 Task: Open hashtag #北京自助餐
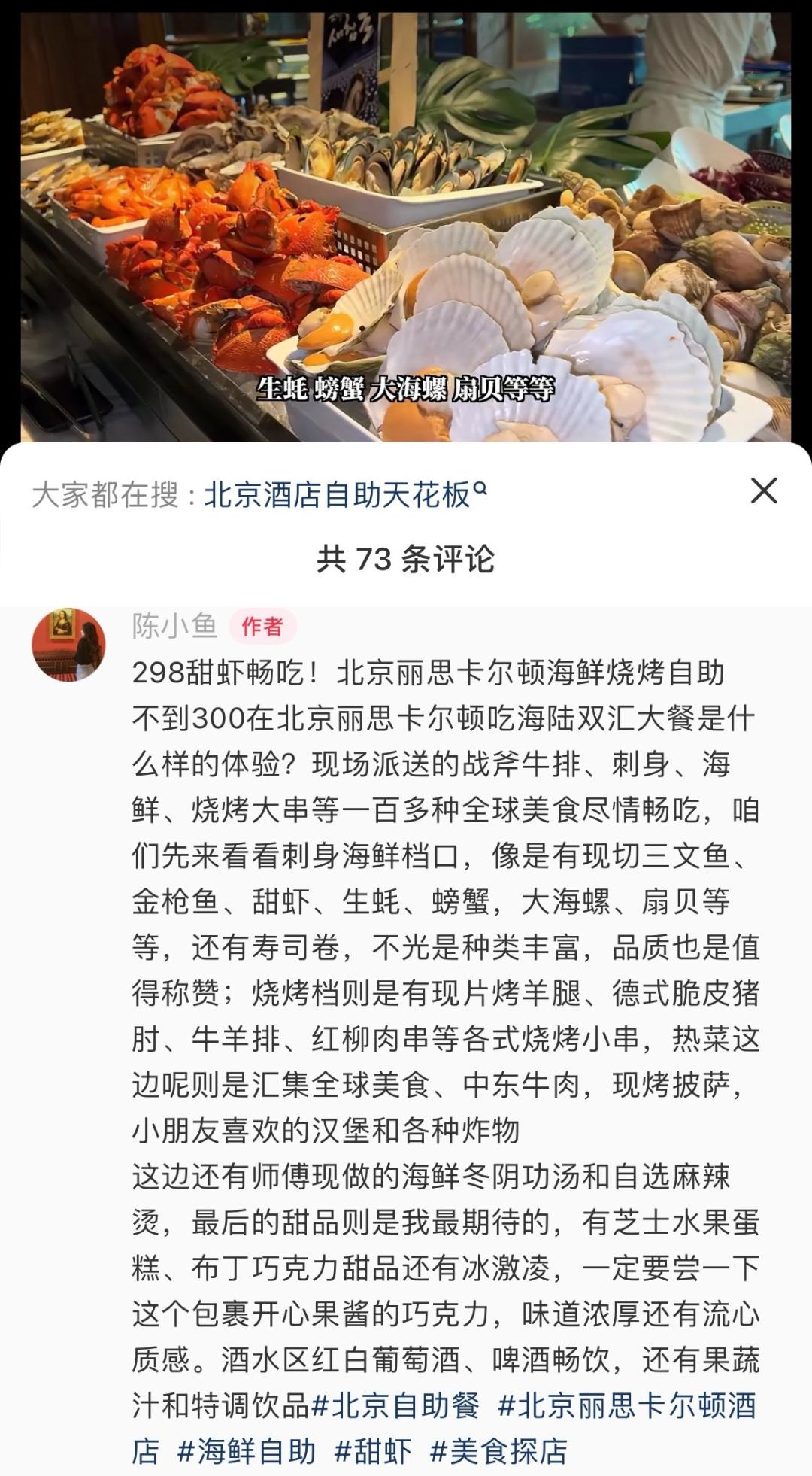pos(395,1405)
